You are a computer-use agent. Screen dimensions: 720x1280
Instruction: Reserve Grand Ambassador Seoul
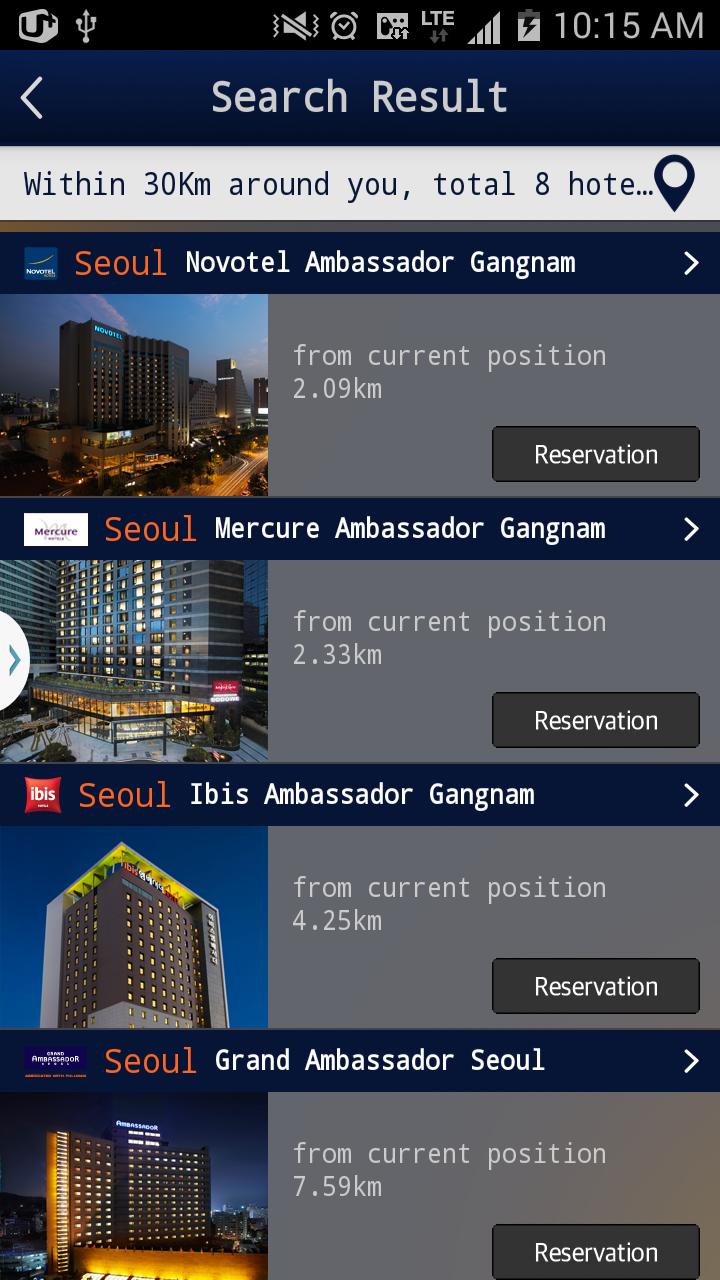(595, 1251)
